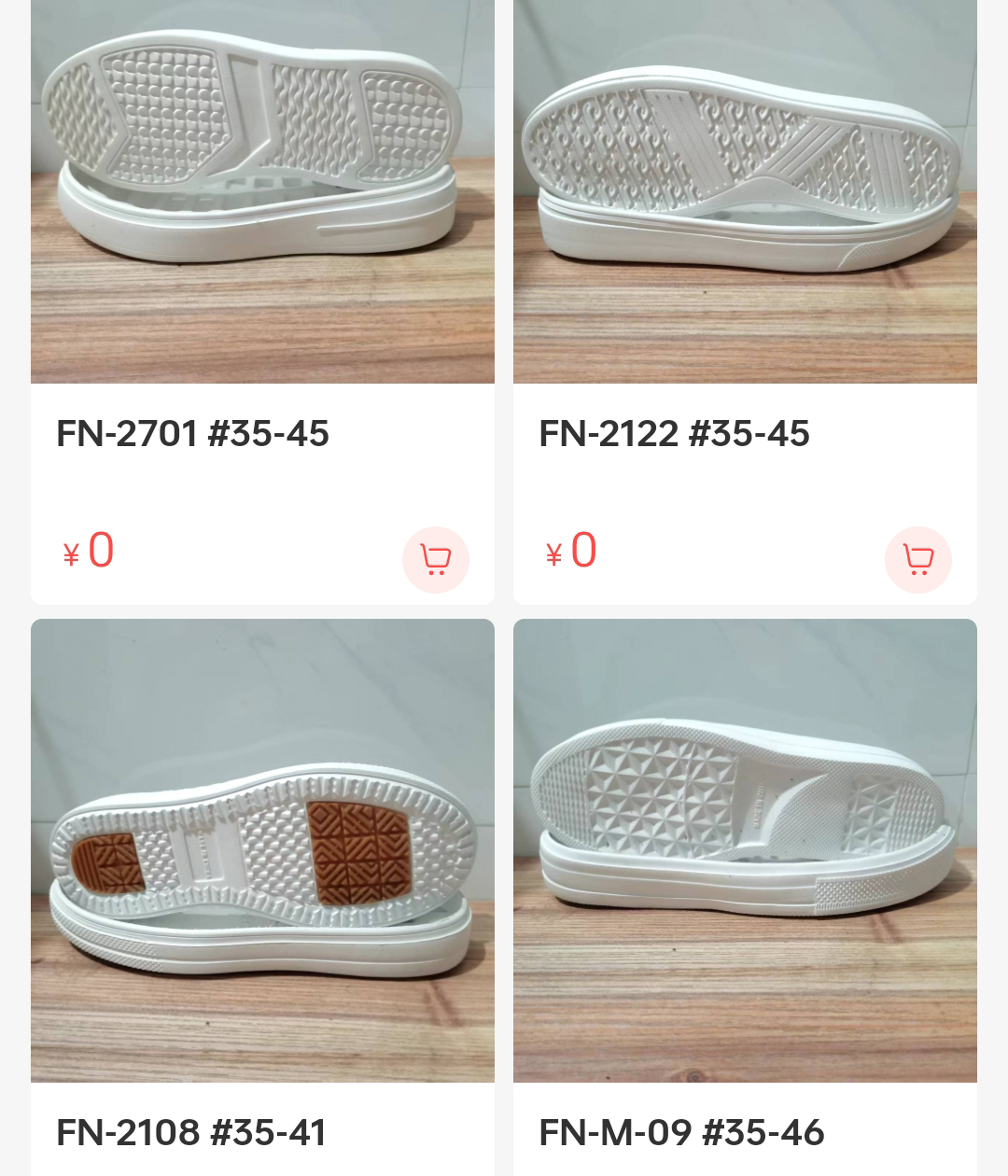Viewport: 1008px width, 1176px height.
Task: View the FN-2108 #35-41 sole product
Action: pyautogui.click(x=262, y=849)
